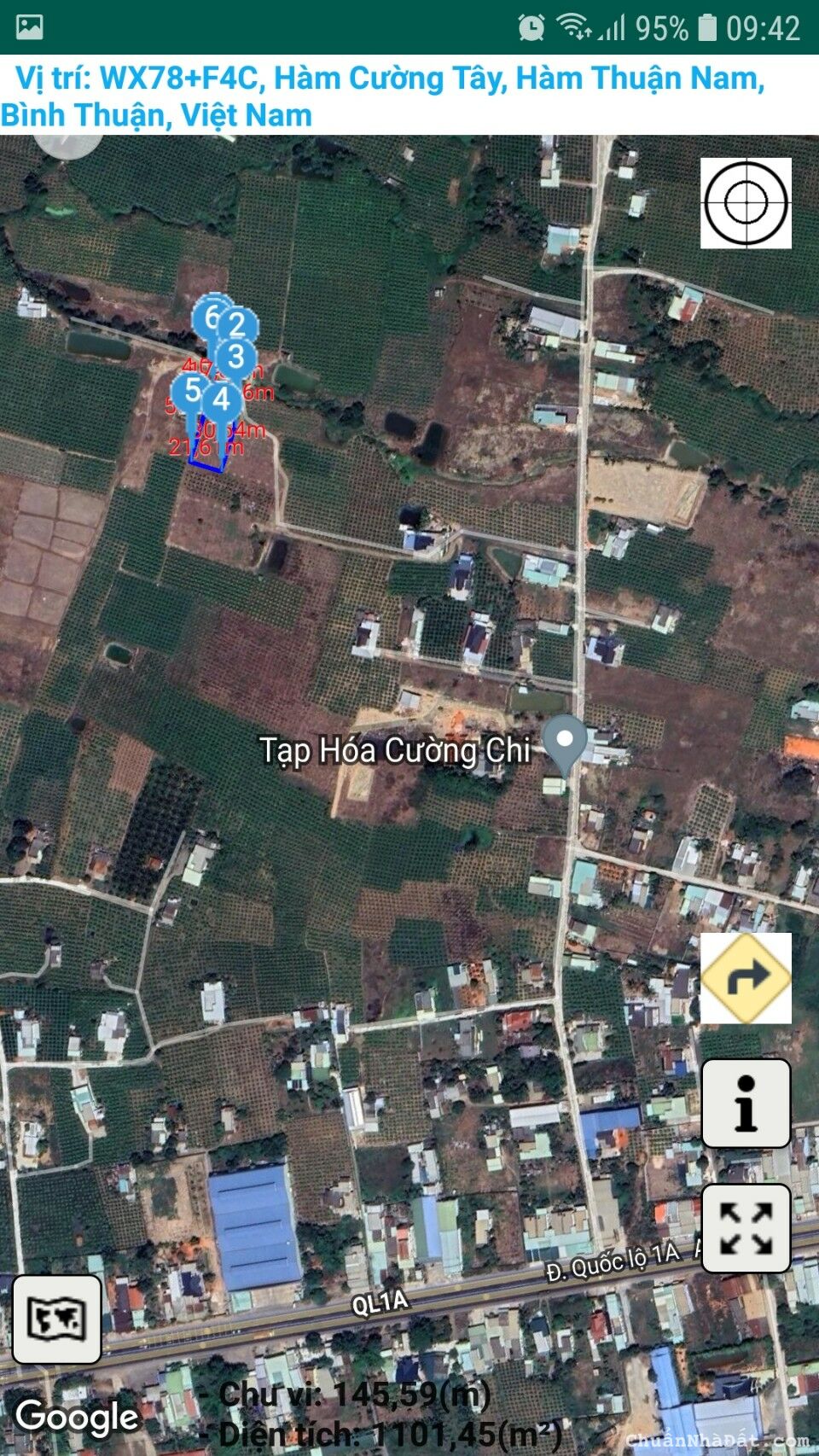This screenshot has height=1456, width=819.
Task: Pick boundary marker number 5
Action: click(x=190, y=390)
